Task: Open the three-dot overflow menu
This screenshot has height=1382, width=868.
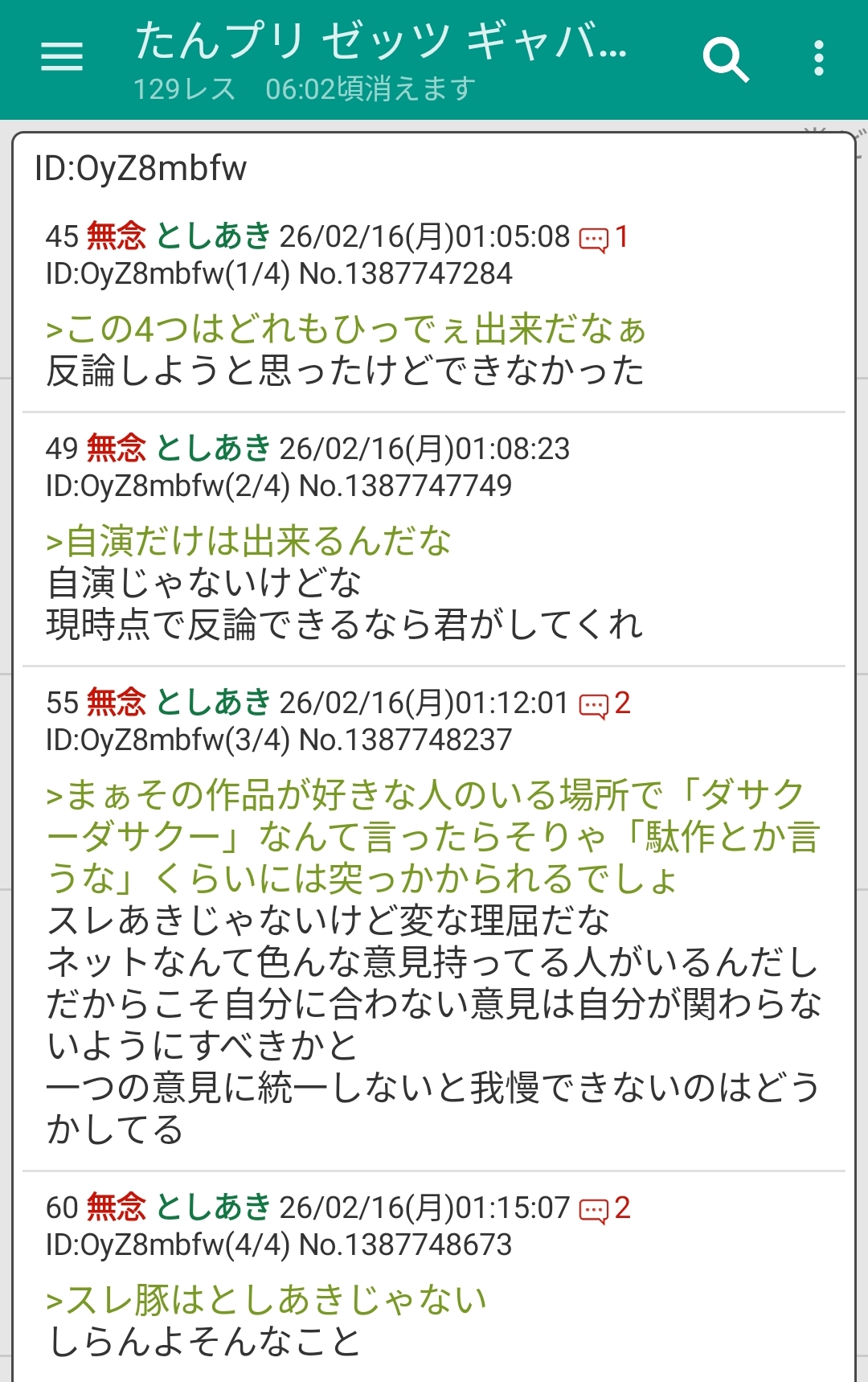Action: [818, 59]
